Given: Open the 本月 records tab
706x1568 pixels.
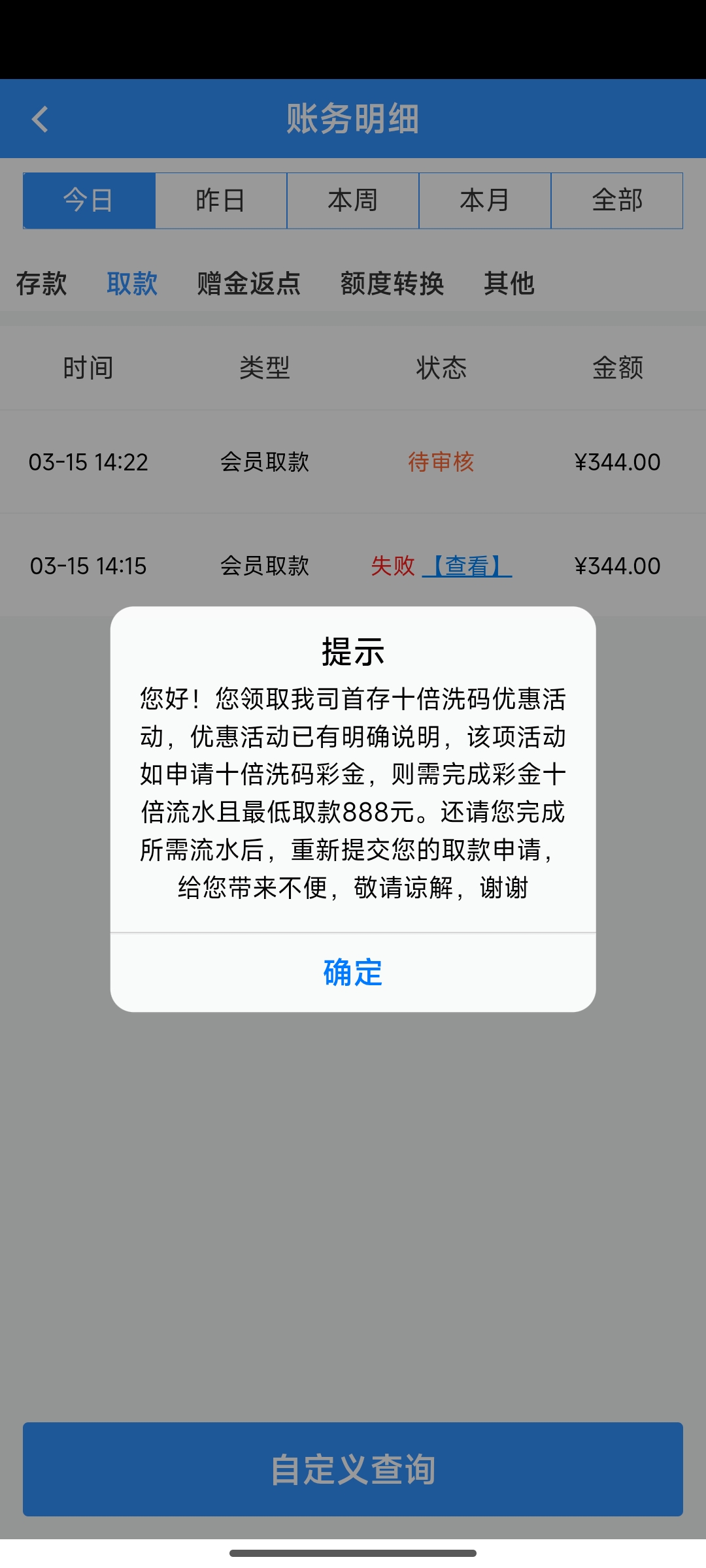Looking at the screenshot, I should pyautogui.click(x=485, y=201).
